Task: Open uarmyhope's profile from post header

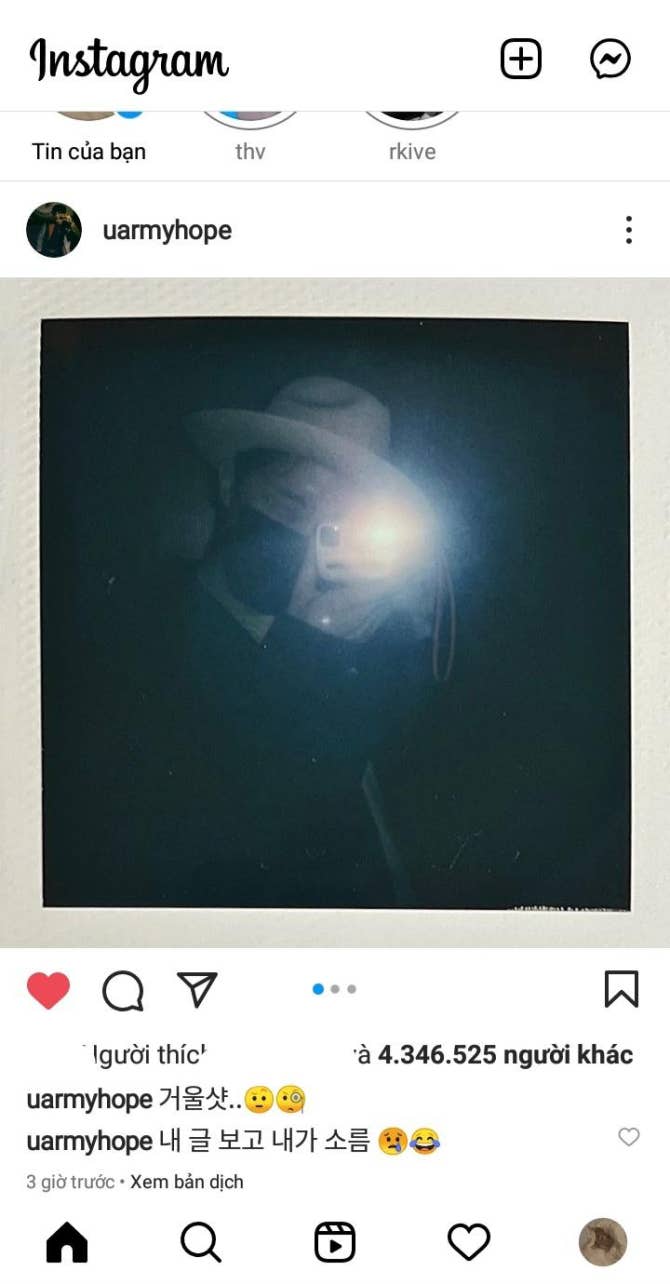Action: [167, 230]
